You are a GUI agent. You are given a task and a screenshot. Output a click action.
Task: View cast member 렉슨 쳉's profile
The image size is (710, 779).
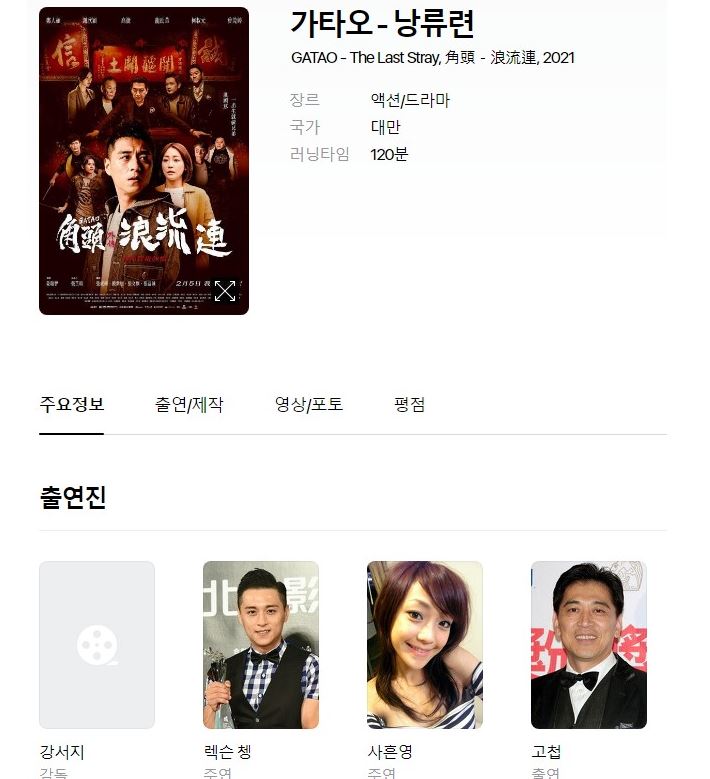pos(261,645)
